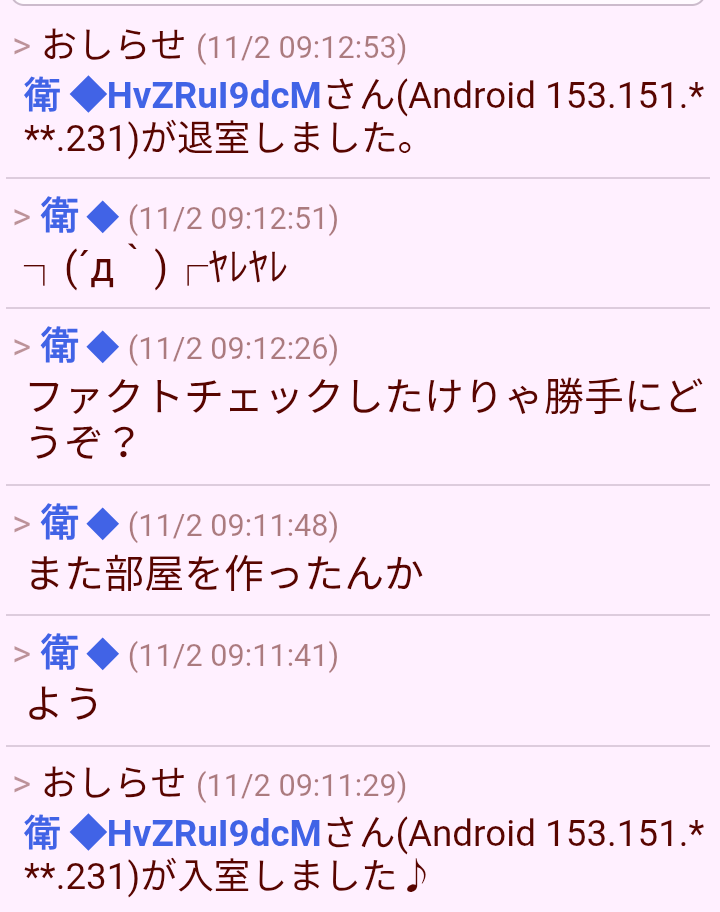720x912 pixels.
Task: Select the > marker beside the 09:11:48 message
Action: [x=22, y=524]
